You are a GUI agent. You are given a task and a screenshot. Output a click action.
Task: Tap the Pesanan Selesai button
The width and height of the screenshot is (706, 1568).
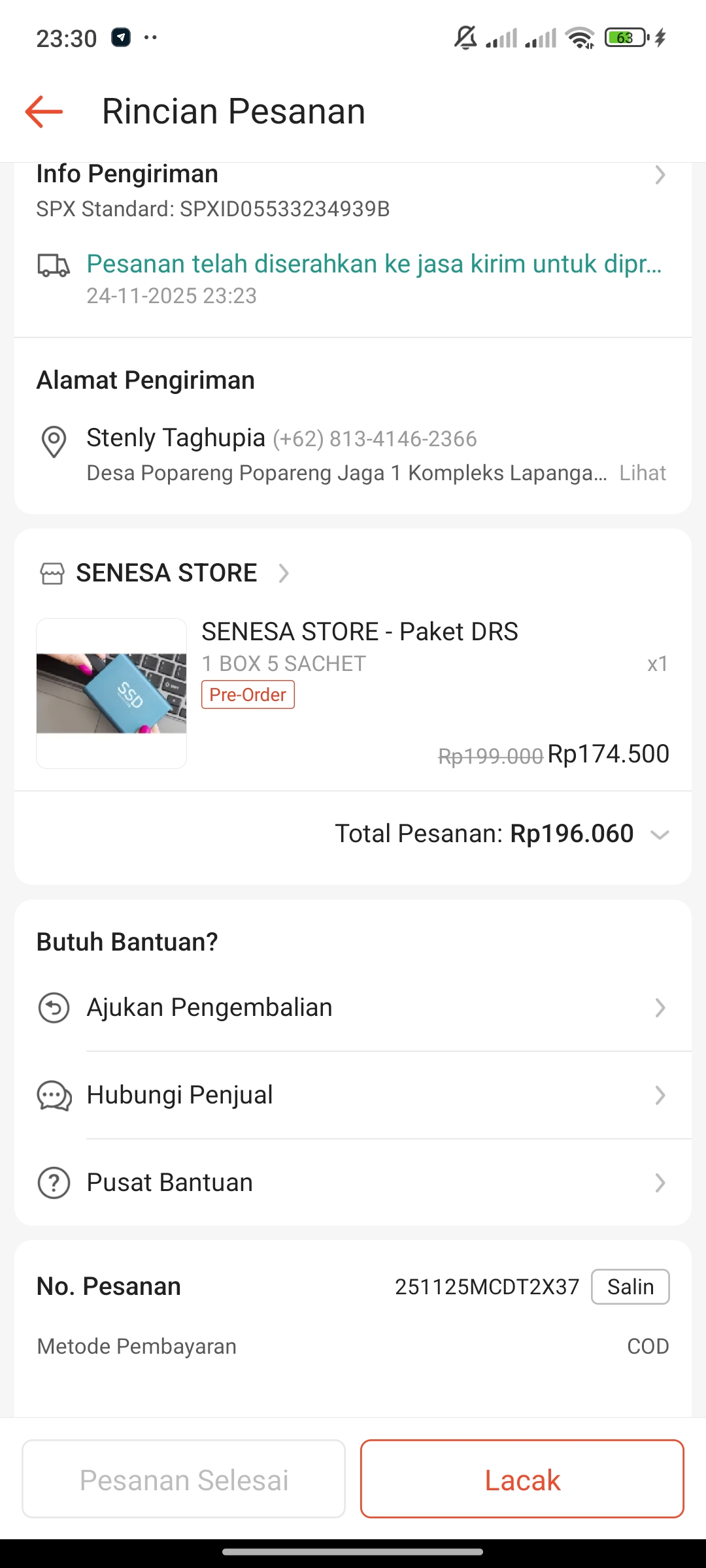(184, 1479)
